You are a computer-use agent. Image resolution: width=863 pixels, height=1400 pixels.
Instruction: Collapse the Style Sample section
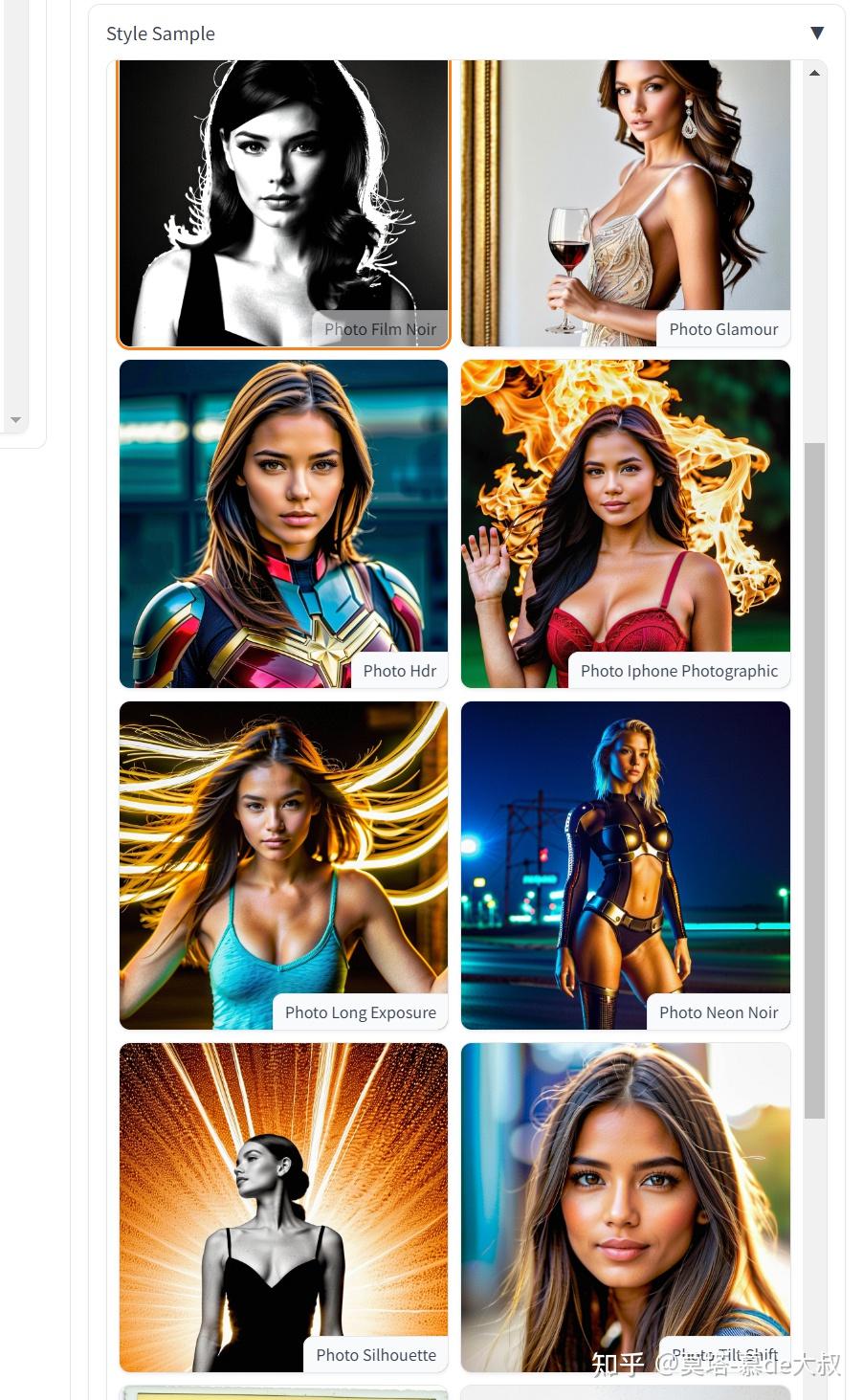(816, 33)
